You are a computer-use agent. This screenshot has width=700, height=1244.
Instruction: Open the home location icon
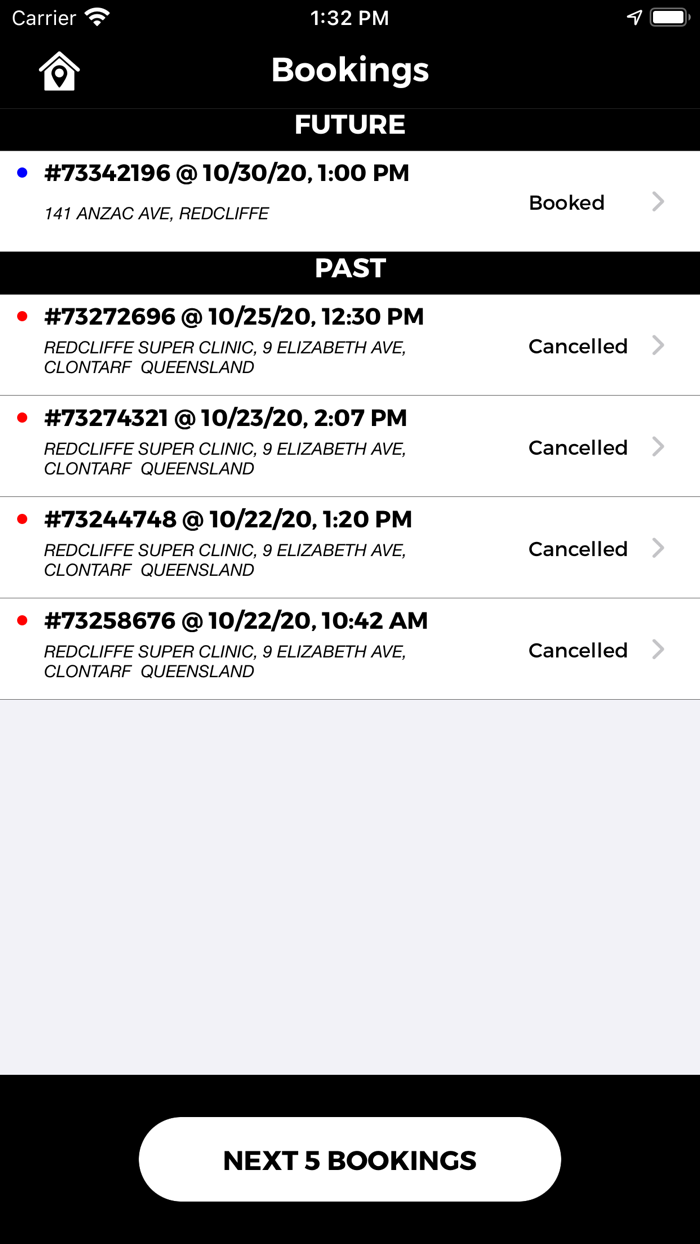(59, 71)
